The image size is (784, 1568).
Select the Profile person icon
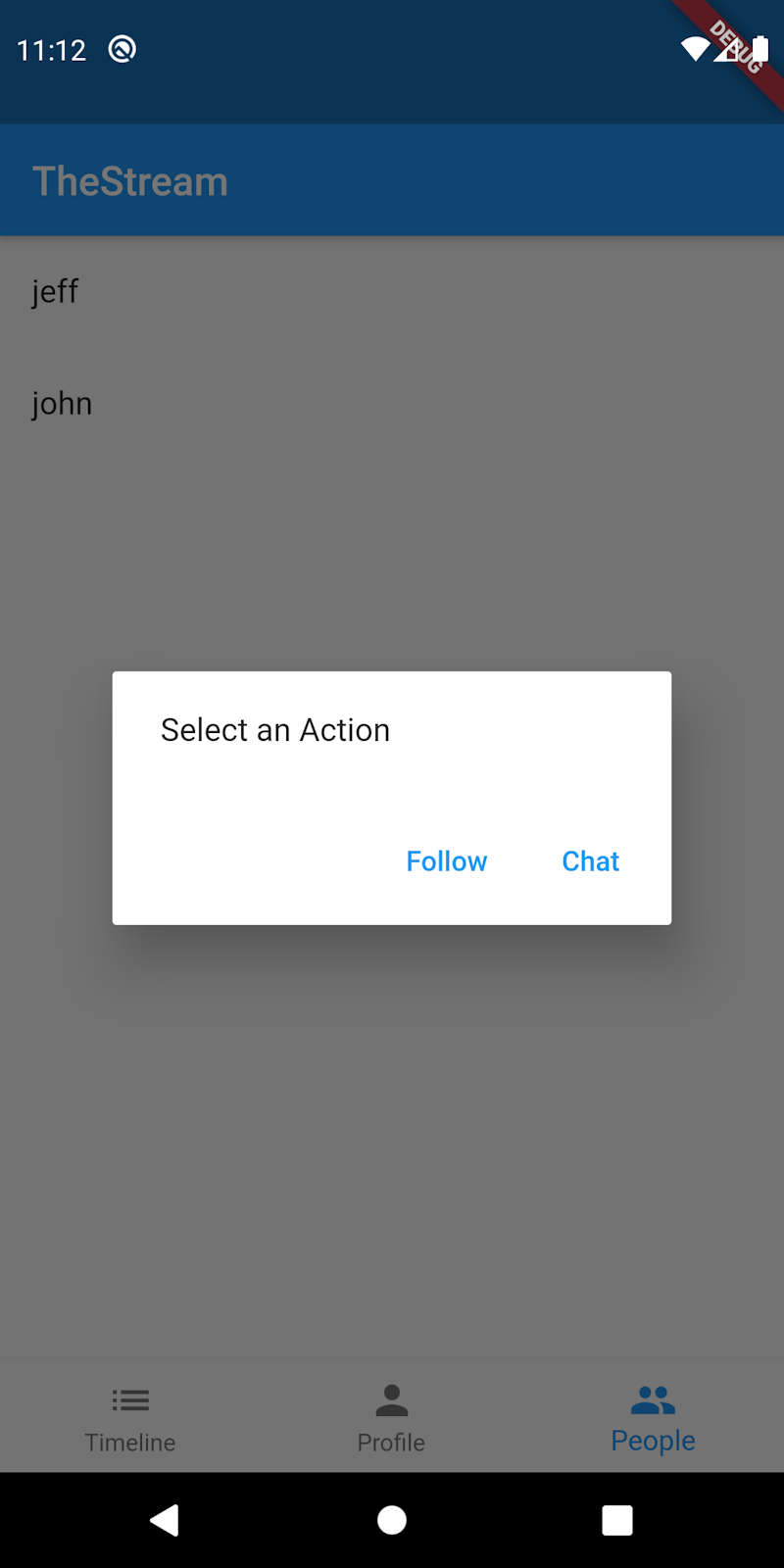click(391, 1398)
